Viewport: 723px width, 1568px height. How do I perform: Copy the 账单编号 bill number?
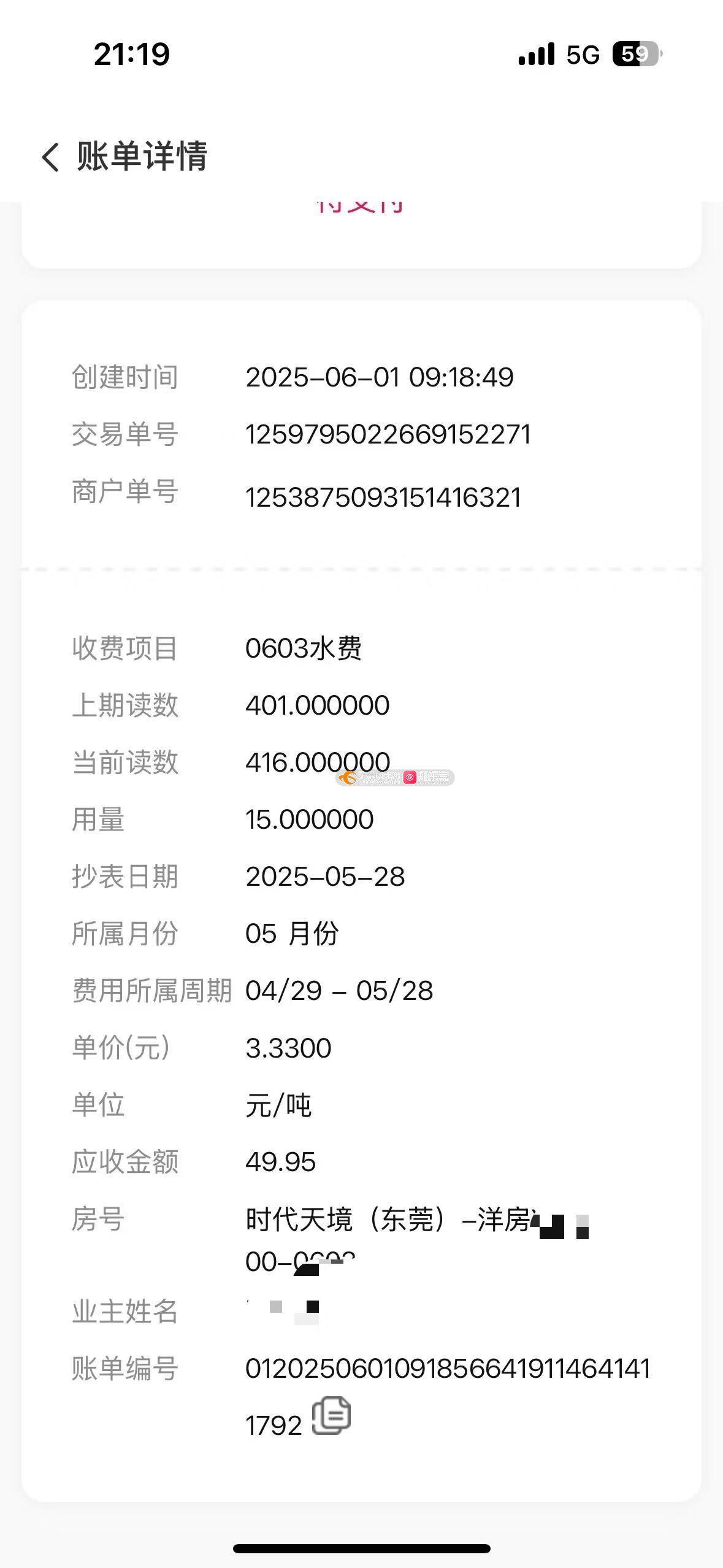tap(332, 1416)
